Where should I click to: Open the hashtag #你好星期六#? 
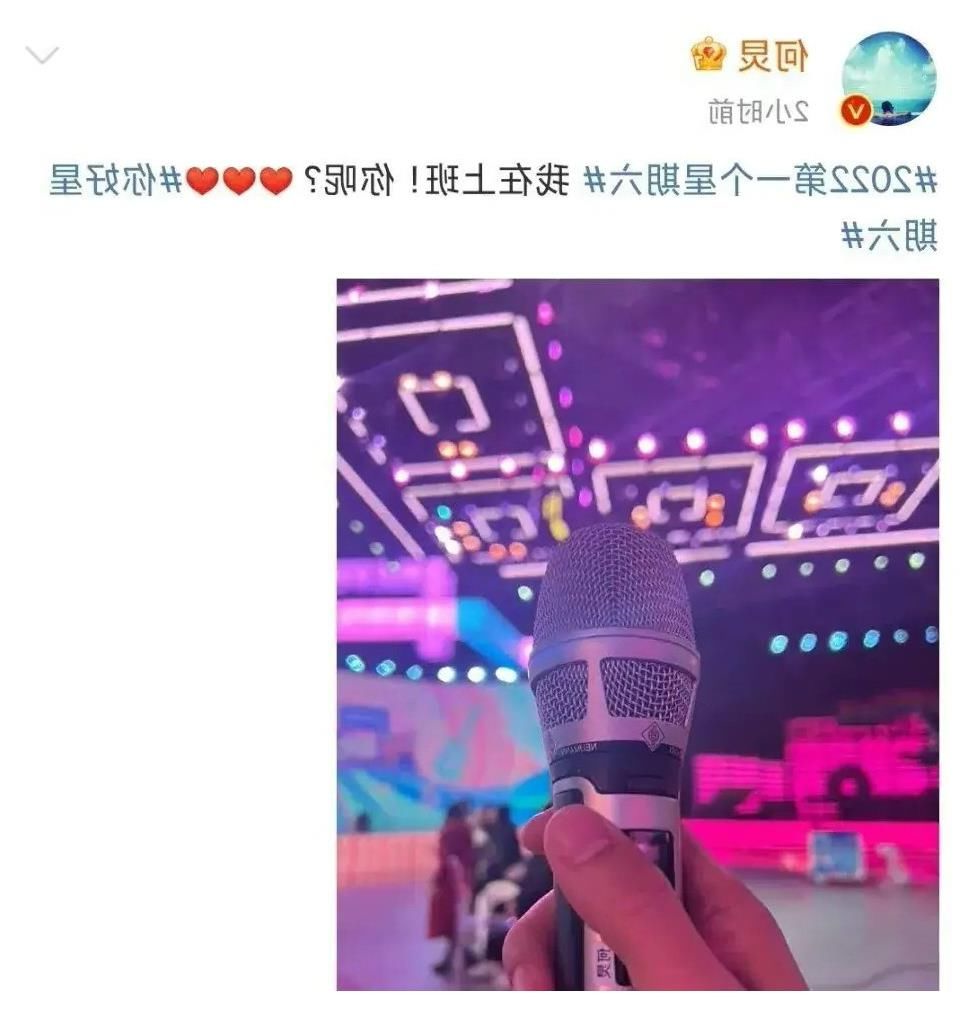click(114, 182)
